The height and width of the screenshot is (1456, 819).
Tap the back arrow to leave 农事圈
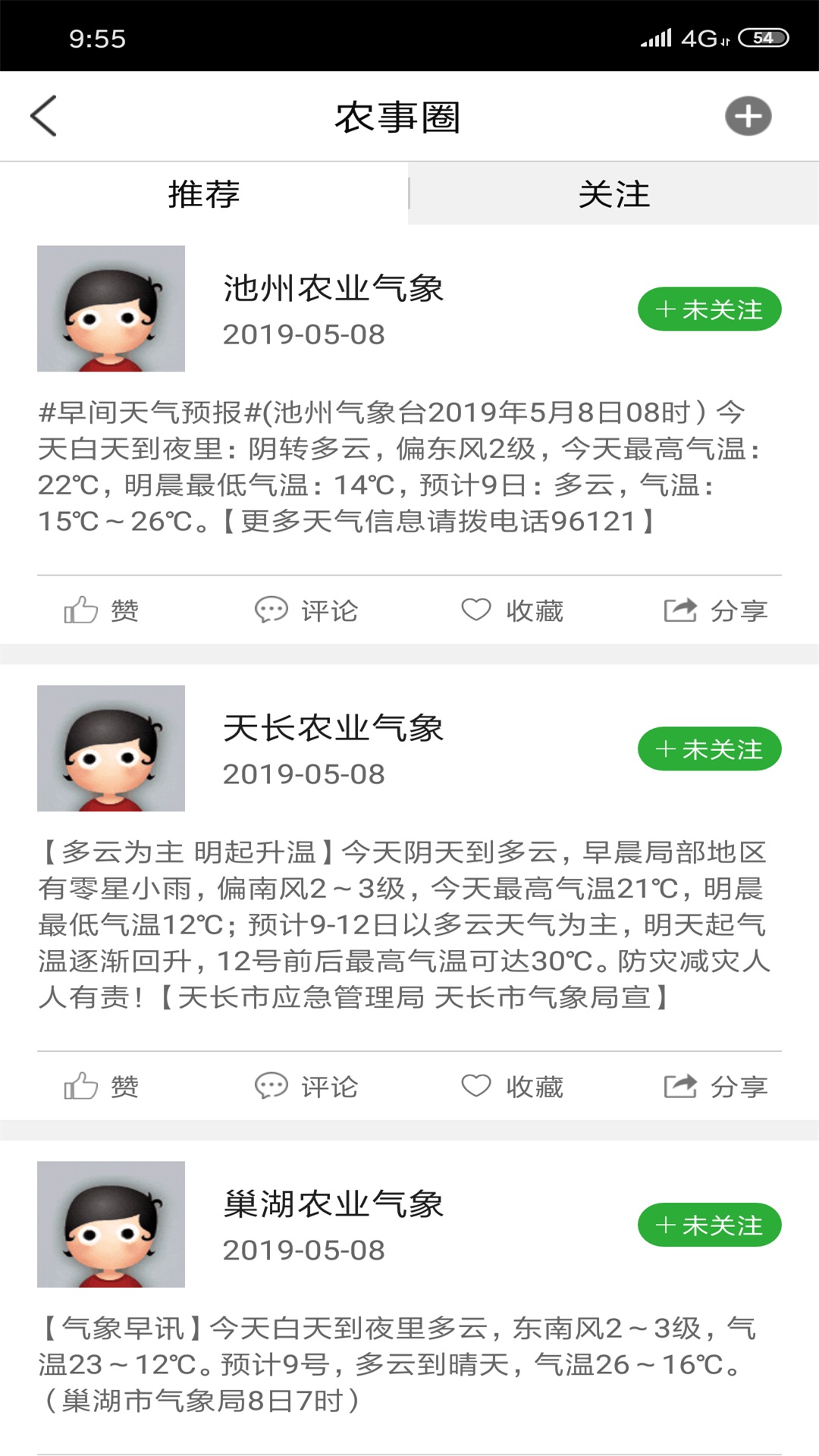(x=43, y=116)
